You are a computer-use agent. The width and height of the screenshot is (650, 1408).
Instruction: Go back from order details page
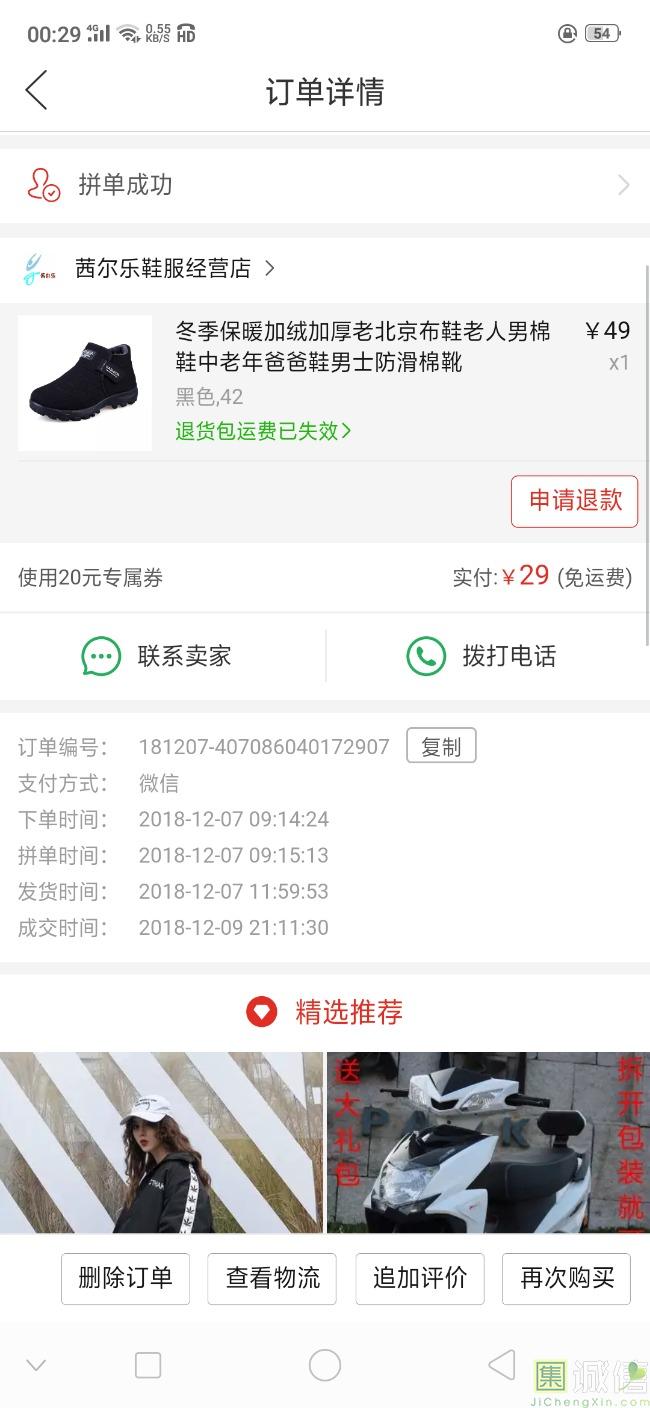click(37, 91)
